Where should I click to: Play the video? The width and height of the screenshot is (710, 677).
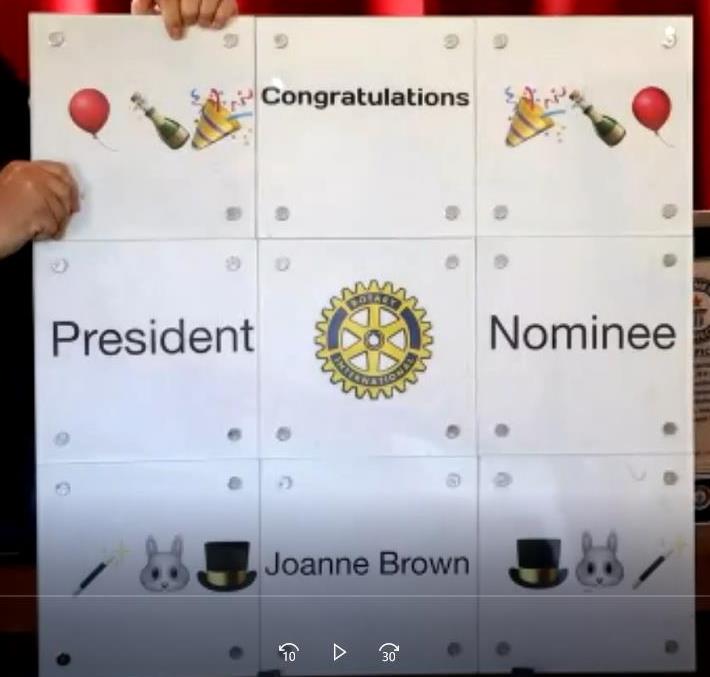[x=339, y=652]
